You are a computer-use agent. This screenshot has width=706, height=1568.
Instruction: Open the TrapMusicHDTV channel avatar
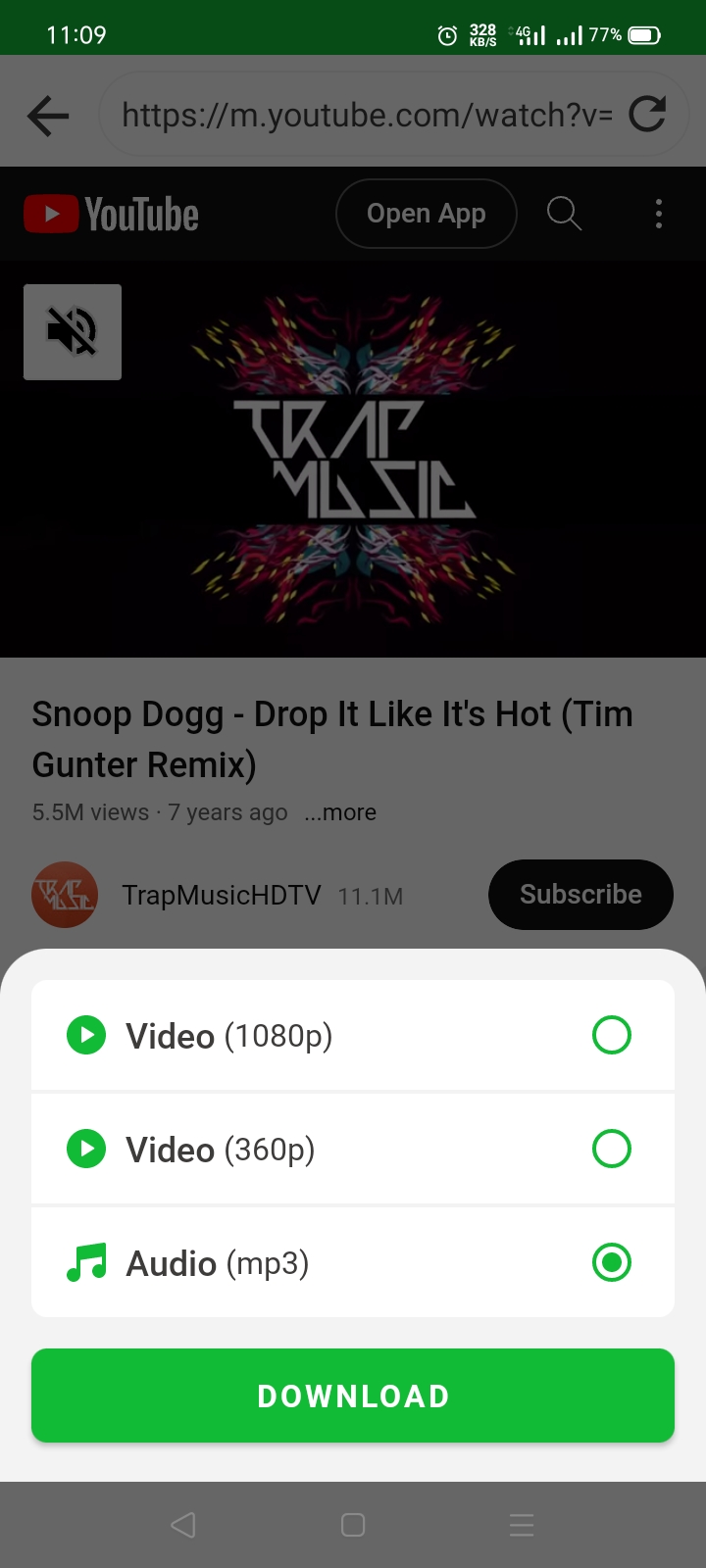coord(65,894)
